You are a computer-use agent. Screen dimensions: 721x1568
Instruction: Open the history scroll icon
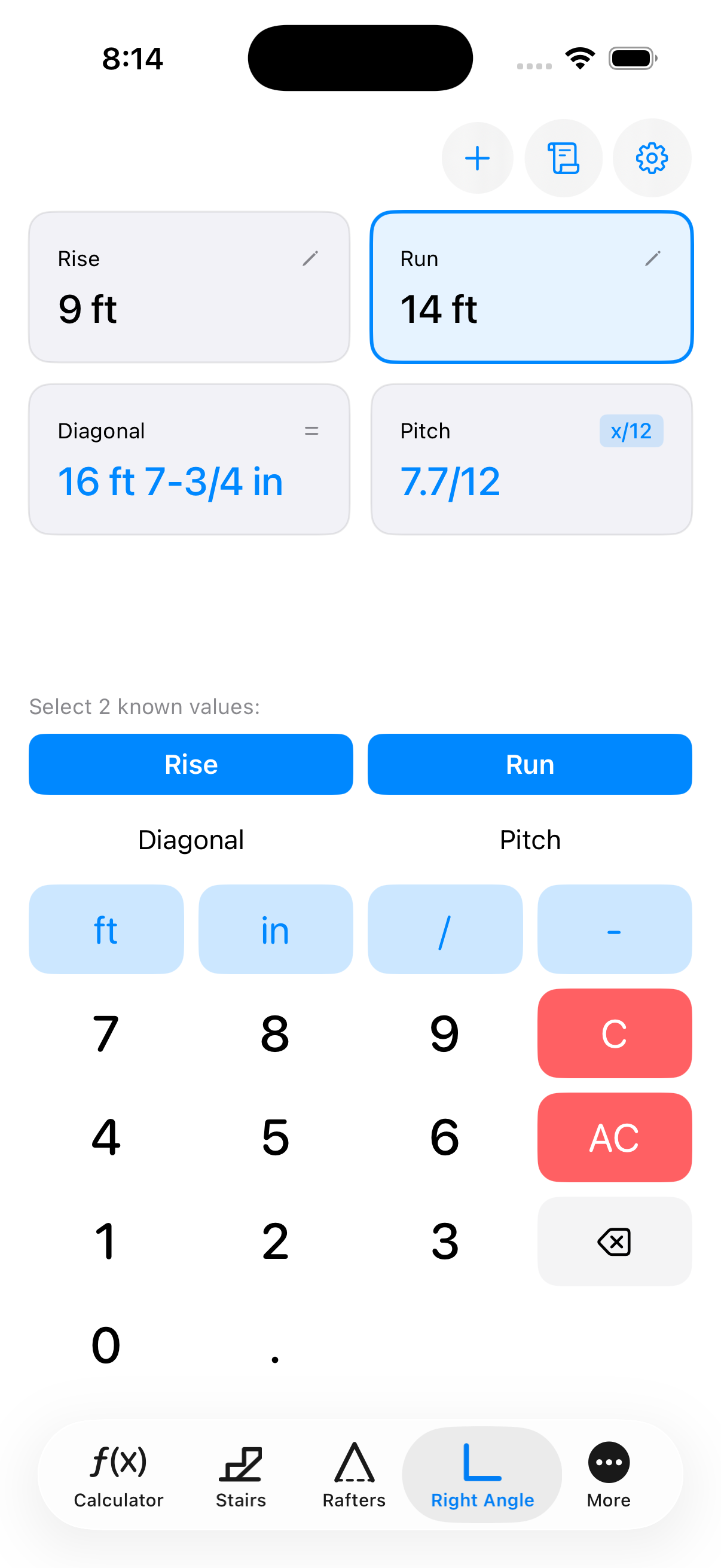(563, 158)
